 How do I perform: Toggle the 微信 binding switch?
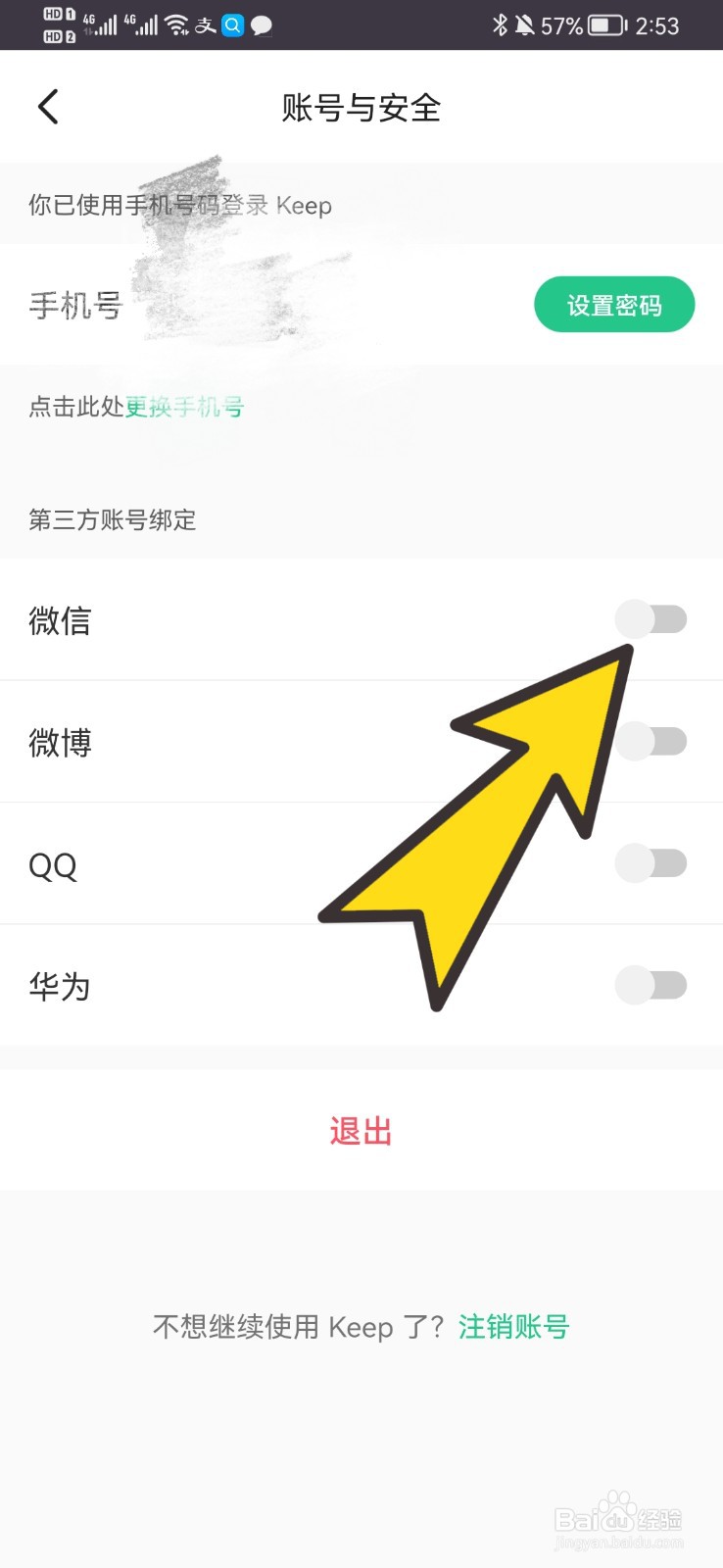pos(651,619)
